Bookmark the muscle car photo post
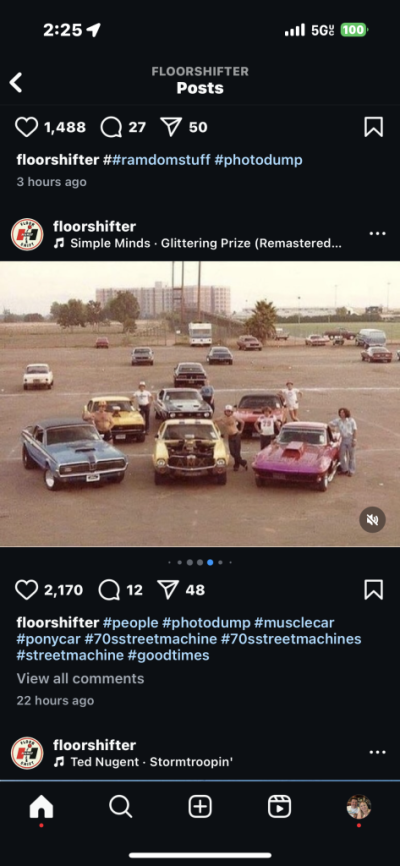Screen dimensions: 400x866 point(373,589)
